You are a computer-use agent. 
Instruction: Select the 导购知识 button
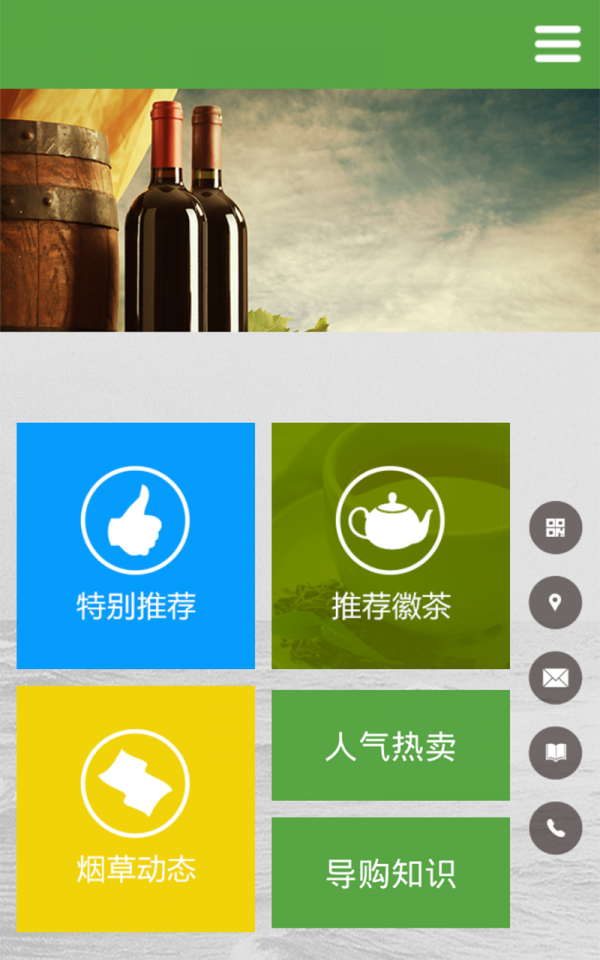391,873
